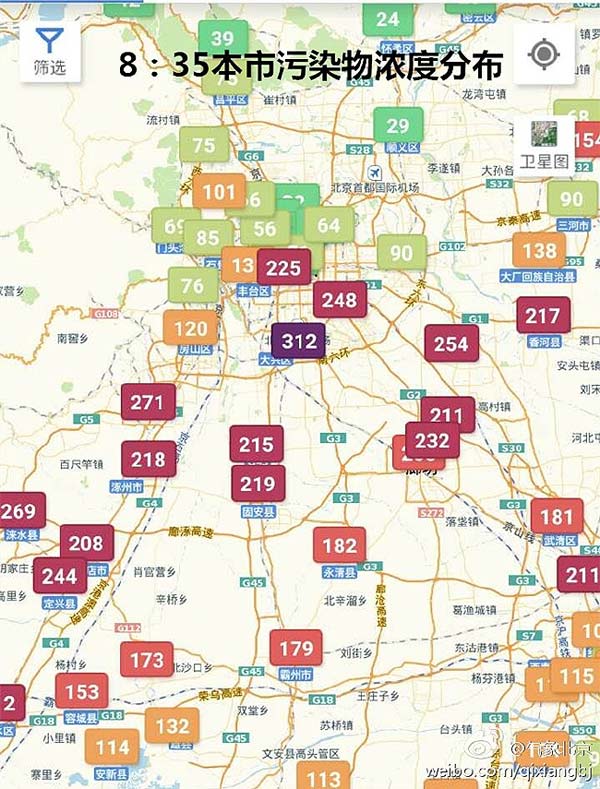The image size is (600, 789).
Task: Tap the 173 reading marker
Action: 147,660
